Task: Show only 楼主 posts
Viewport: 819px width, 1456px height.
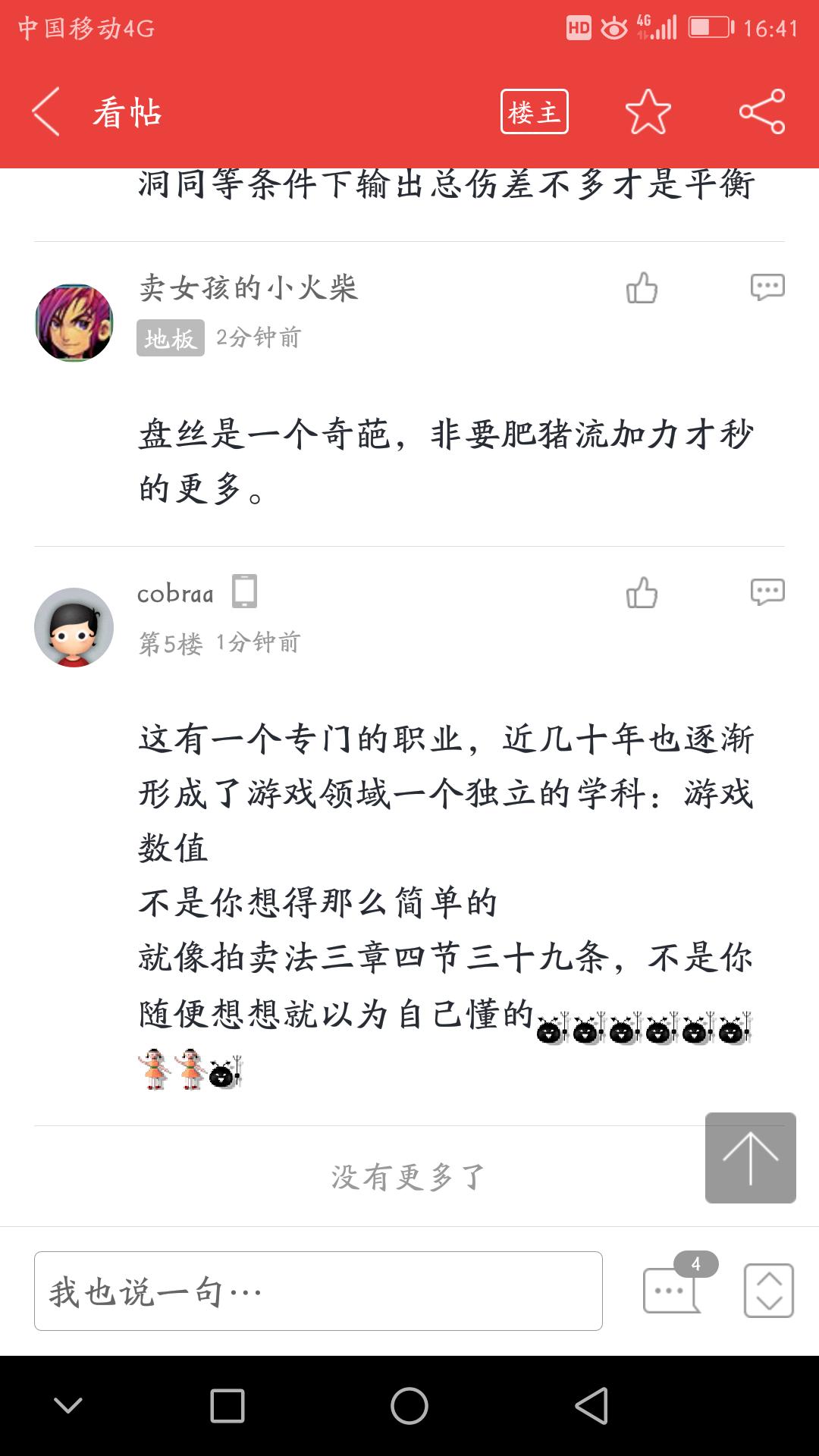Action: (534, 112)
